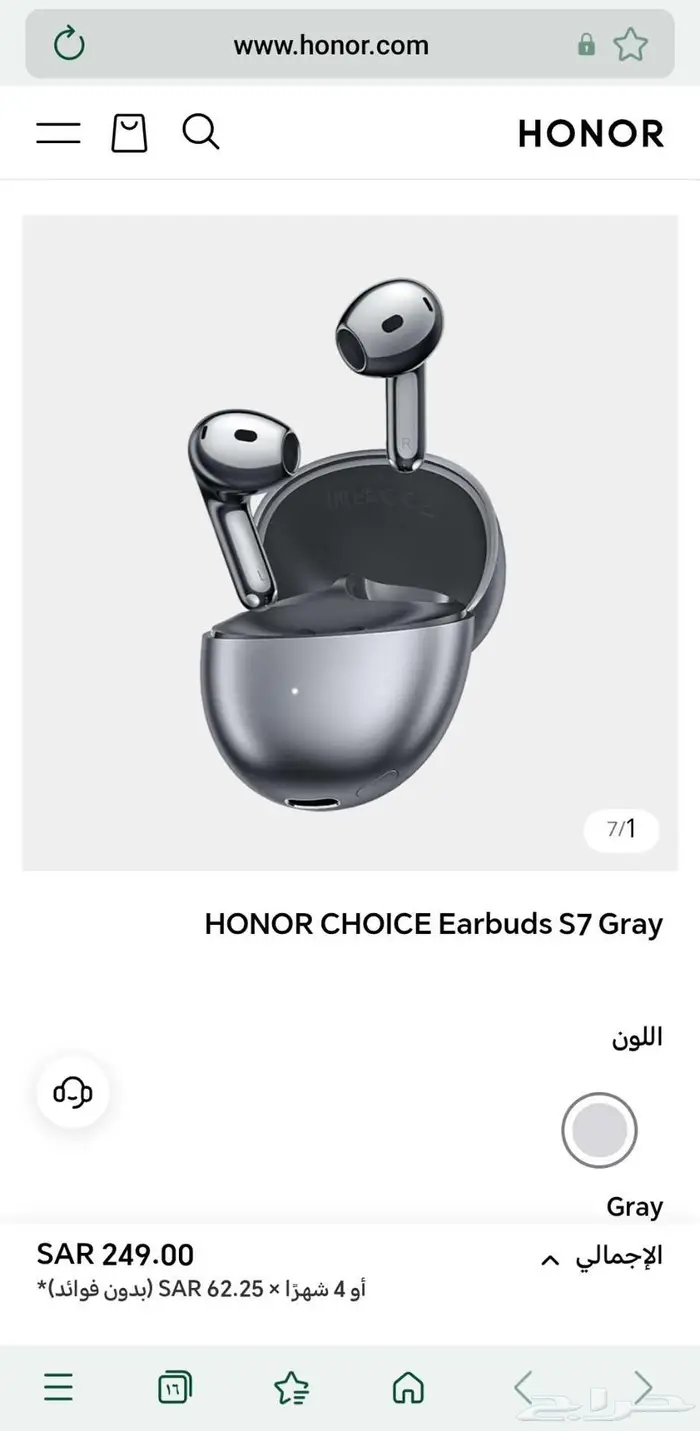Open customer support chat headset

[73, 1091]
